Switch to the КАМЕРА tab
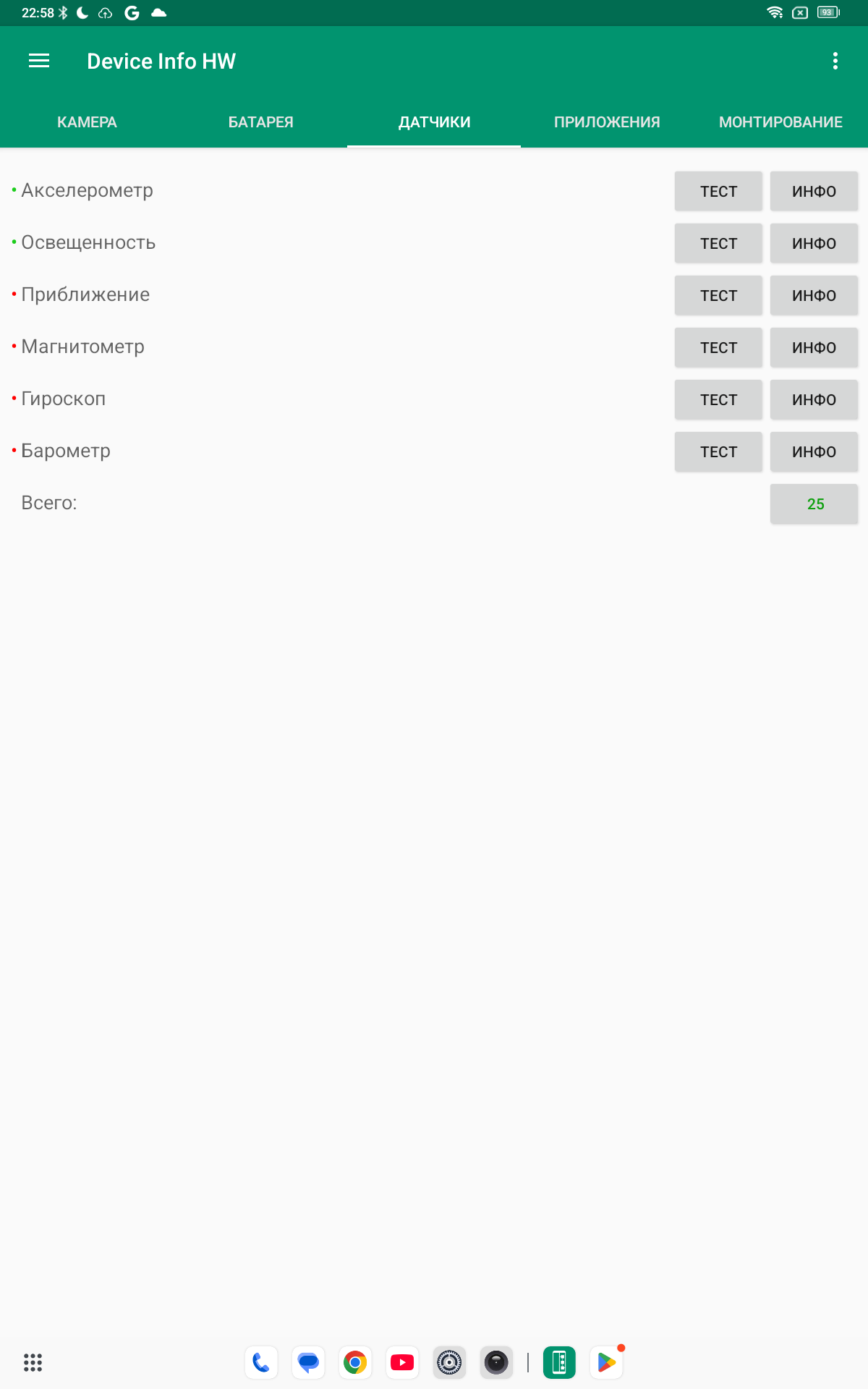This screenshot has width=868, height=1389. coord(87,122)
